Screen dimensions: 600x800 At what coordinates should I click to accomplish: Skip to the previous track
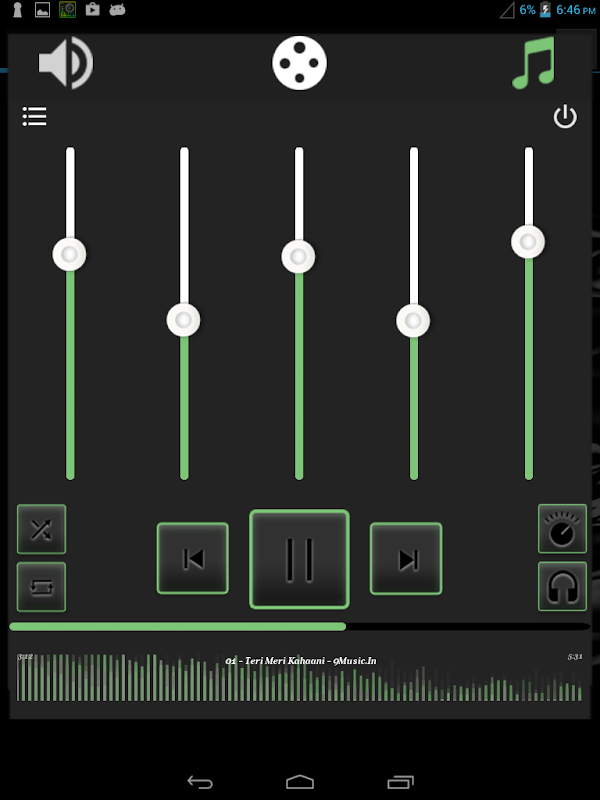click(193, 559)
